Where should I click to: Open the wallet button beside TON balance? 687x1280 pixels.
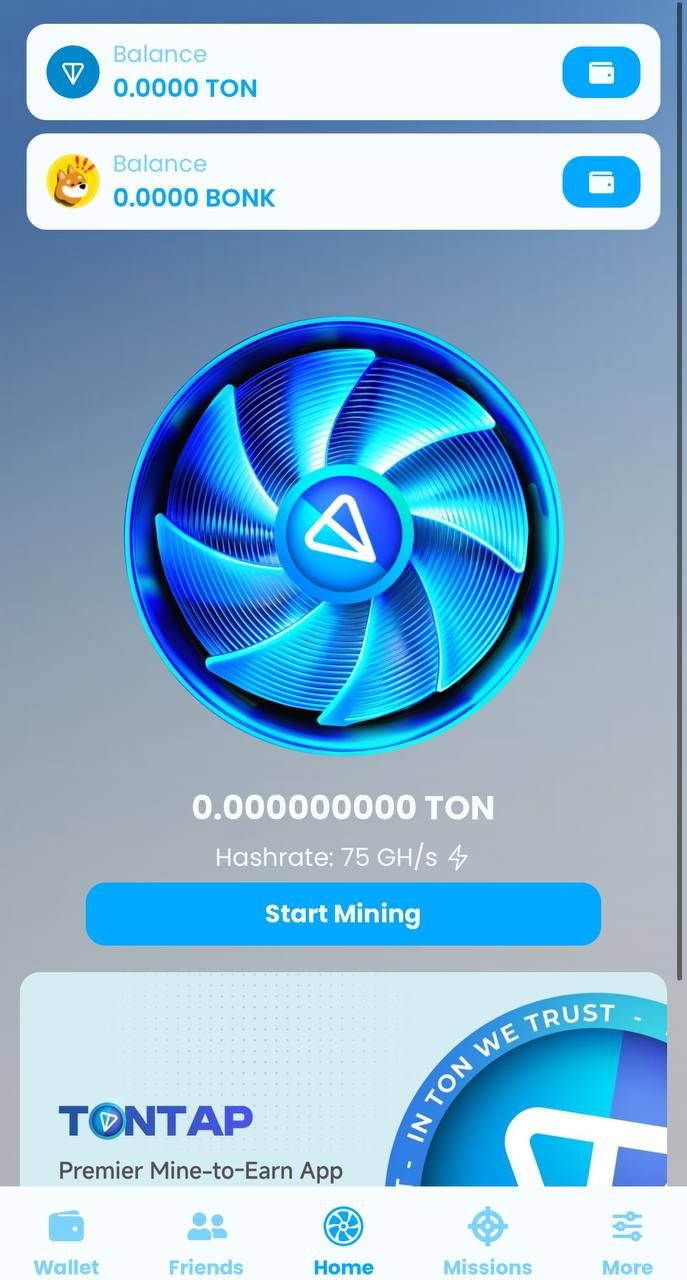coord(601,72)
